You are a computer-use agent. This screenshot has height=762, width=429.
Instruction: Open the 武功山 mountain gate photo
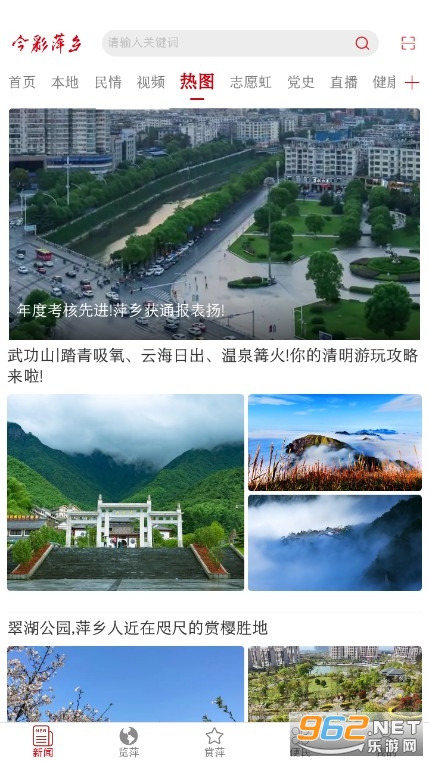(x=125, y=492)
